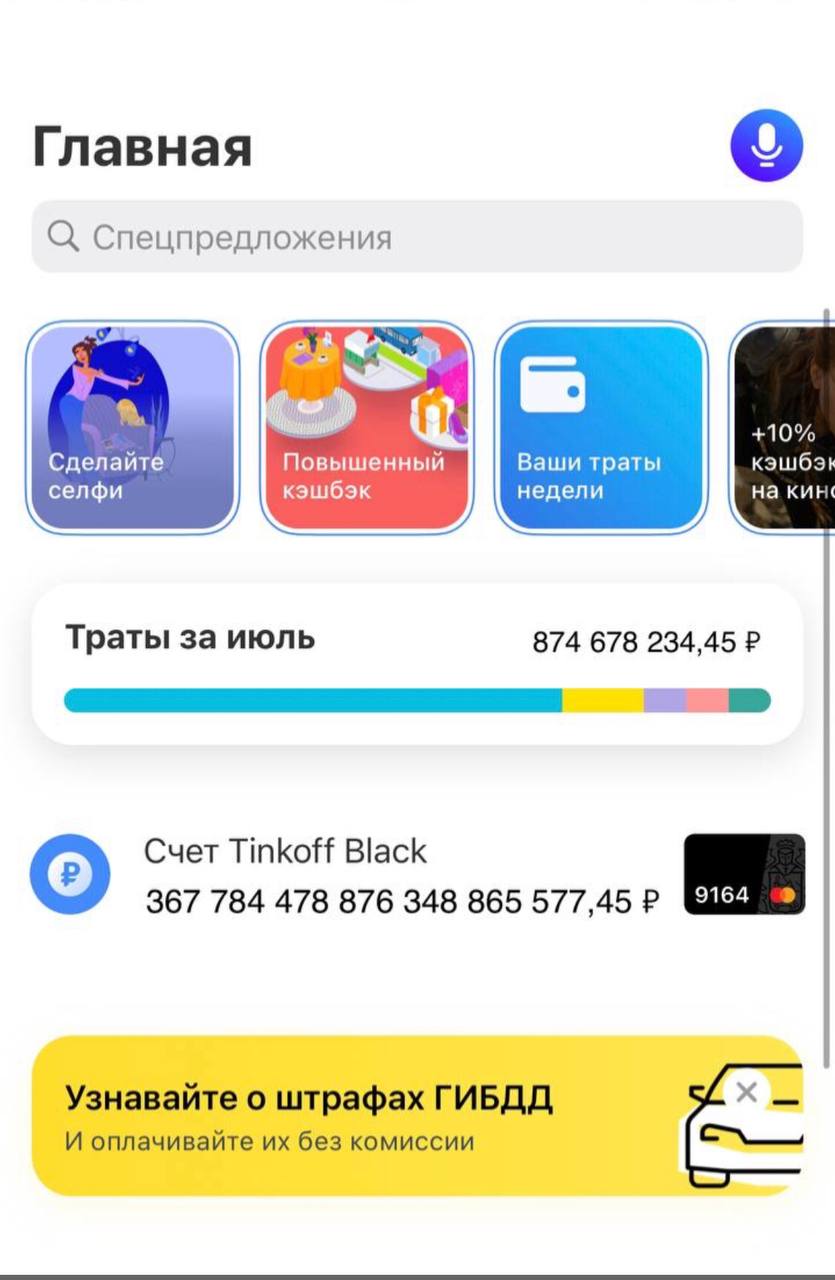This screenshot has width=835, height=1280.
Task: Open the Счет Tinkoff Black account
Action: click(x=400, y=877)
